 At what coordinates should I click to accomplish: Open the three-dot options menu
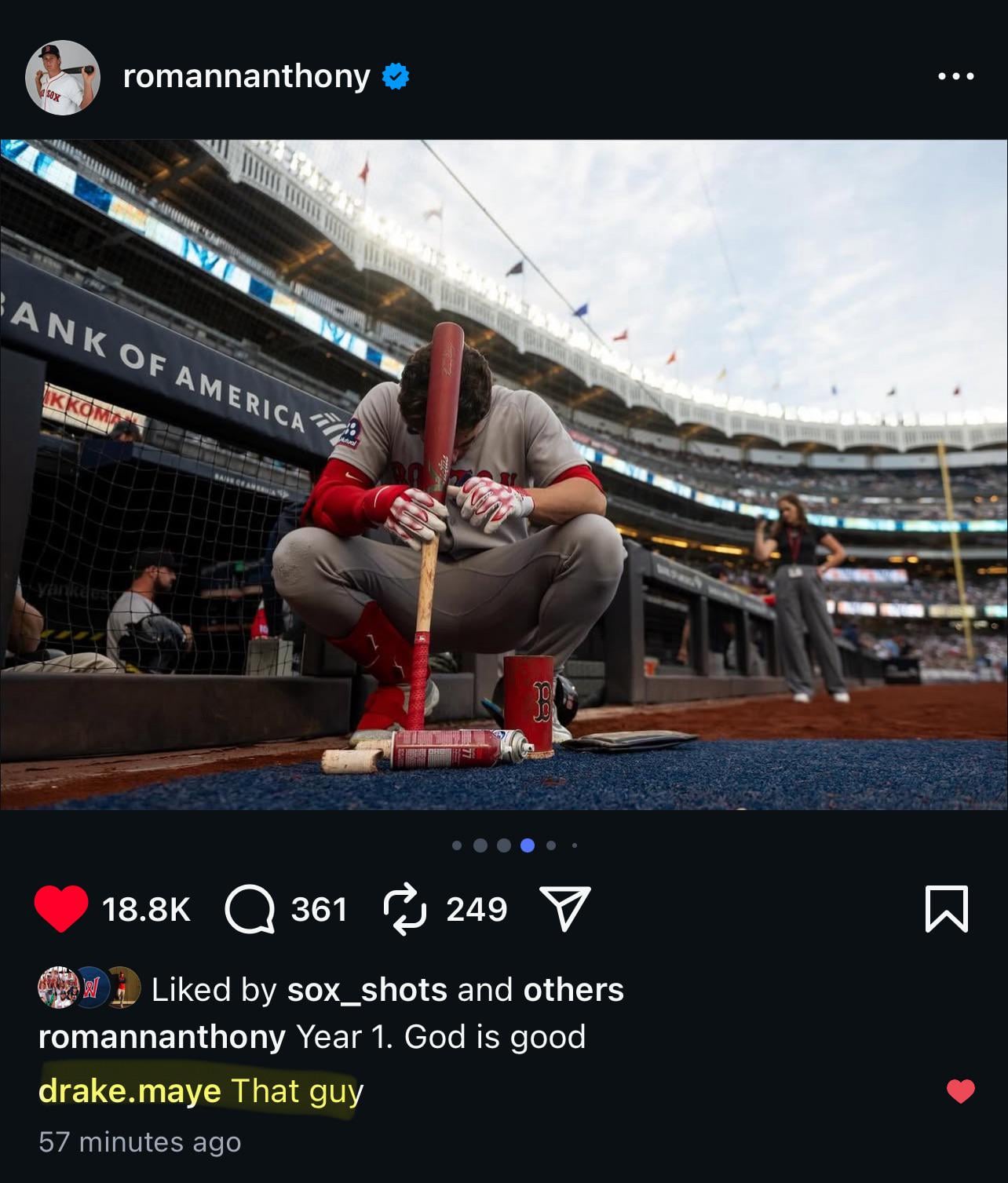pyautogui.click(x=956, y=77)
